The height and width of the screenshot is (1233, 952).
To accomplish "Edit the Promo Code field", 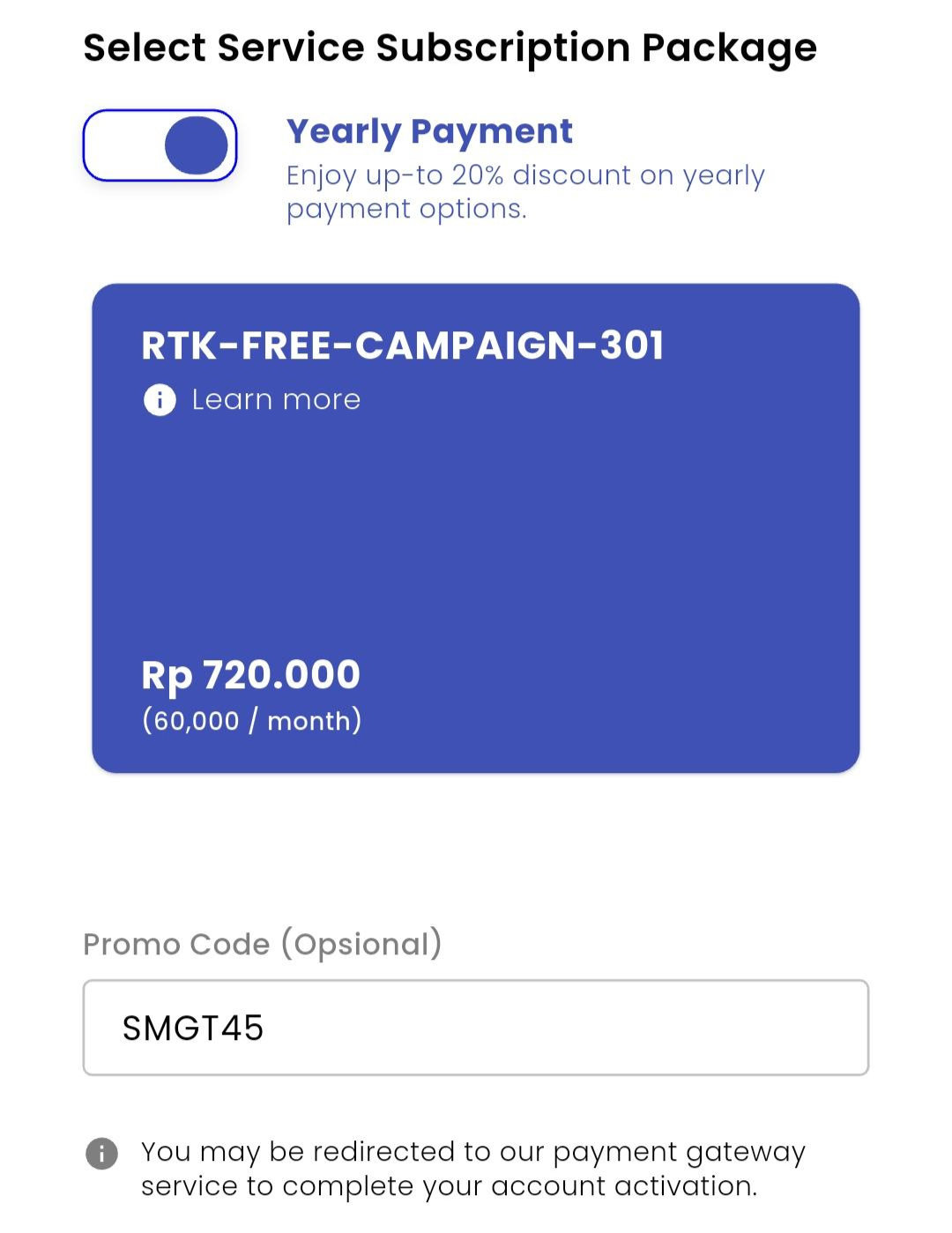I will tap(476, 1028).
